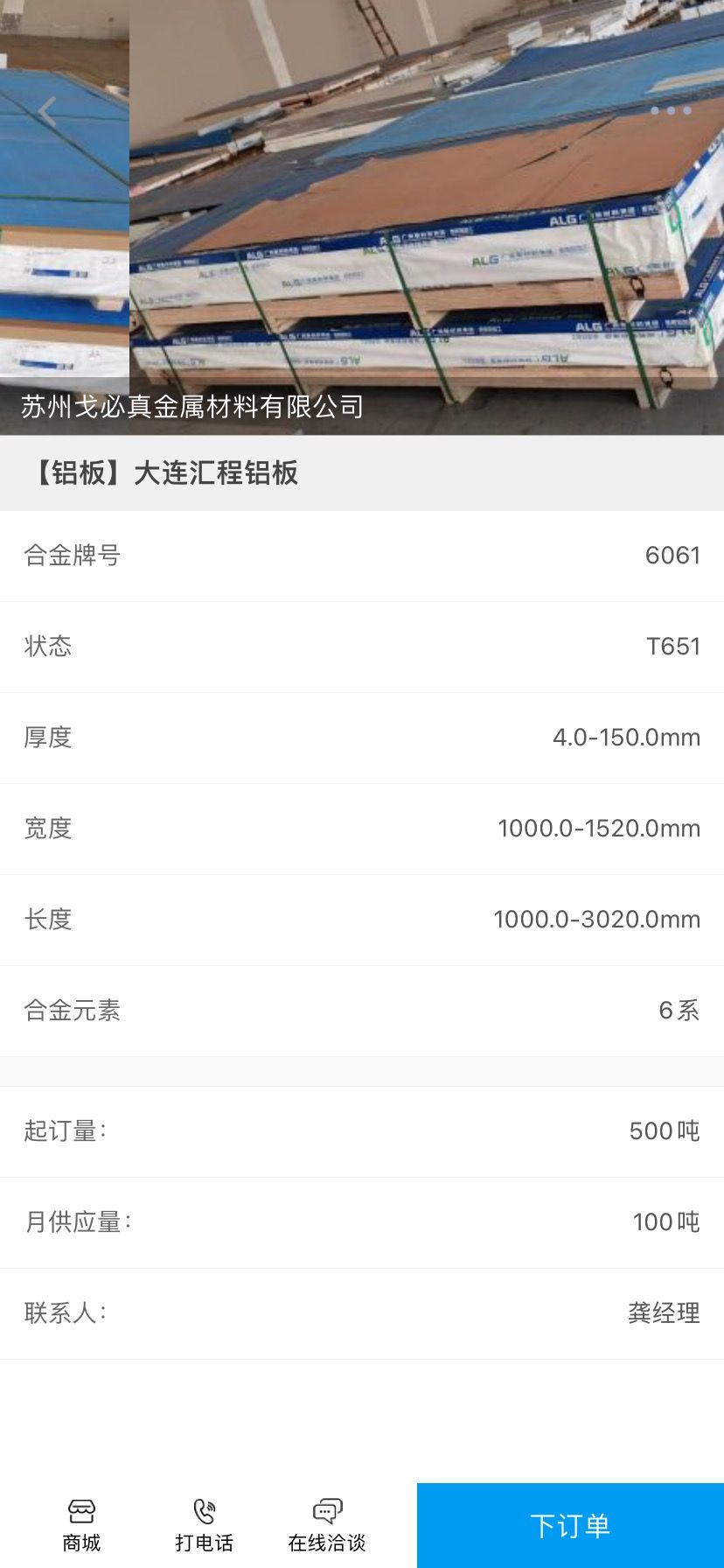Call the seller via 打电话
724x1568 pixels.
point(204,1525)
